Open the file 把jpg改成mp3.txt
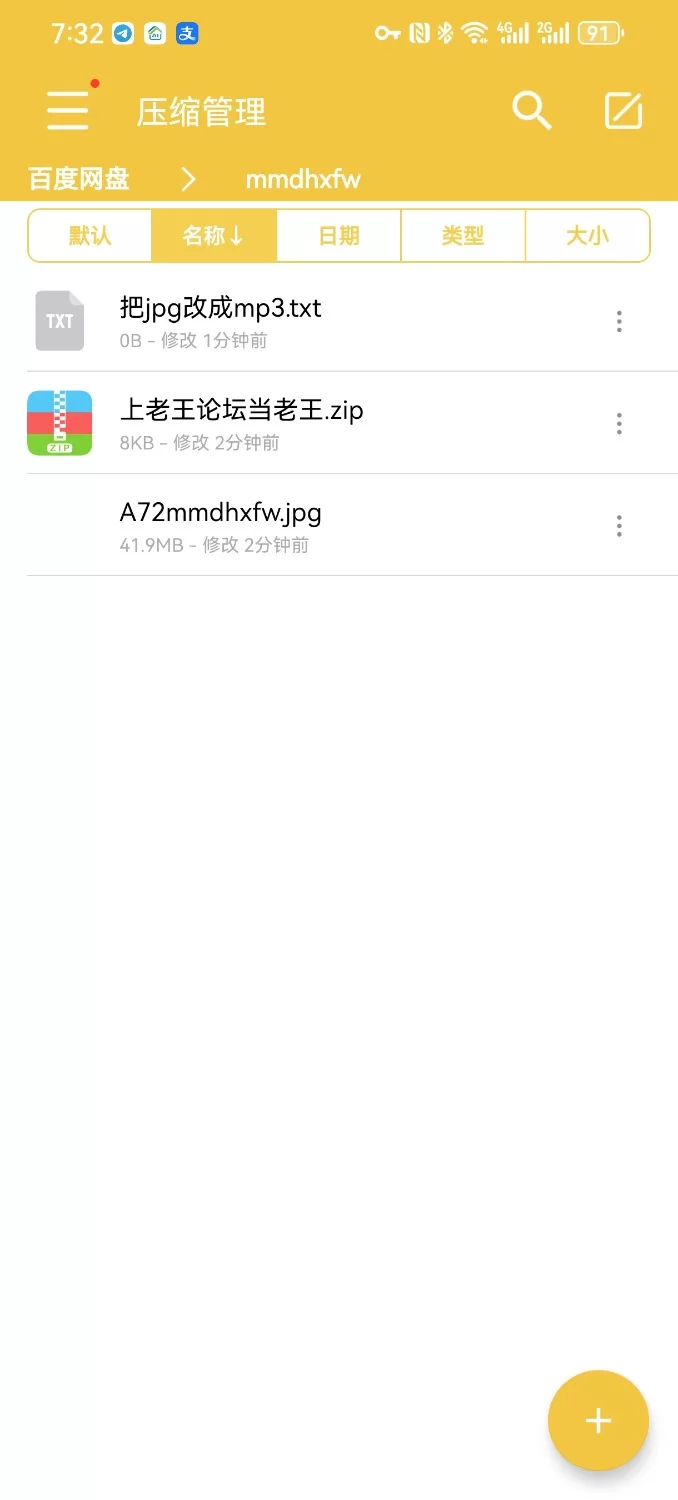This screenshot has width=678, height=1500. [221, 320]
